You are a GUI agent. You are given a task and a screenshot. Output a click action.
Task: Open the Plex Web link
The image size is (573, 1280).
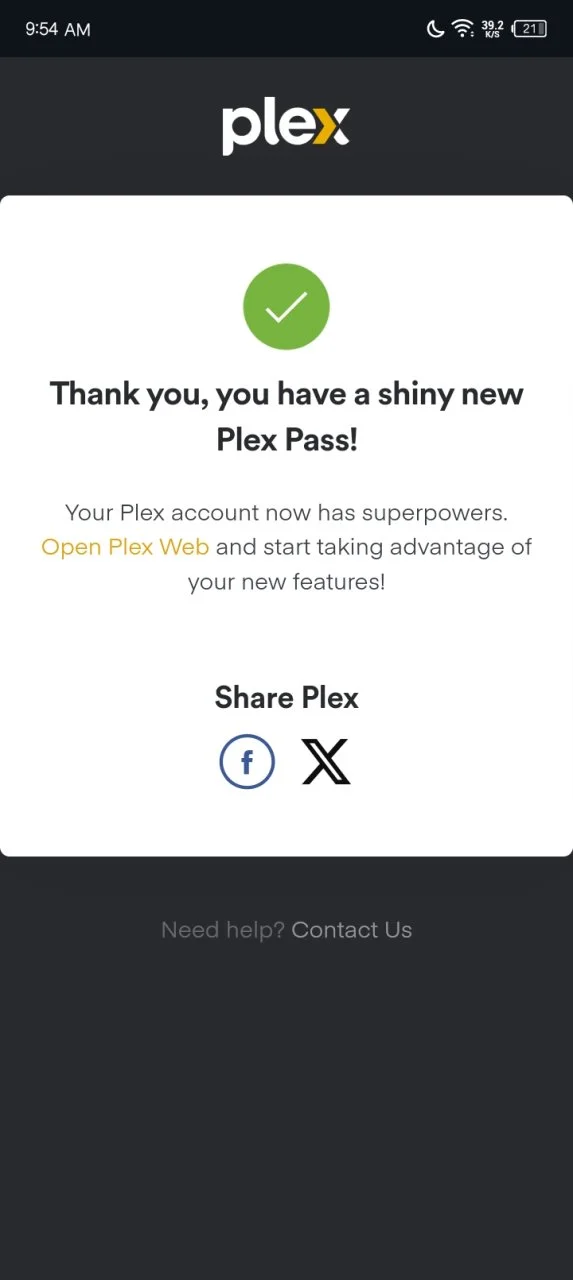tap(125, 547)
